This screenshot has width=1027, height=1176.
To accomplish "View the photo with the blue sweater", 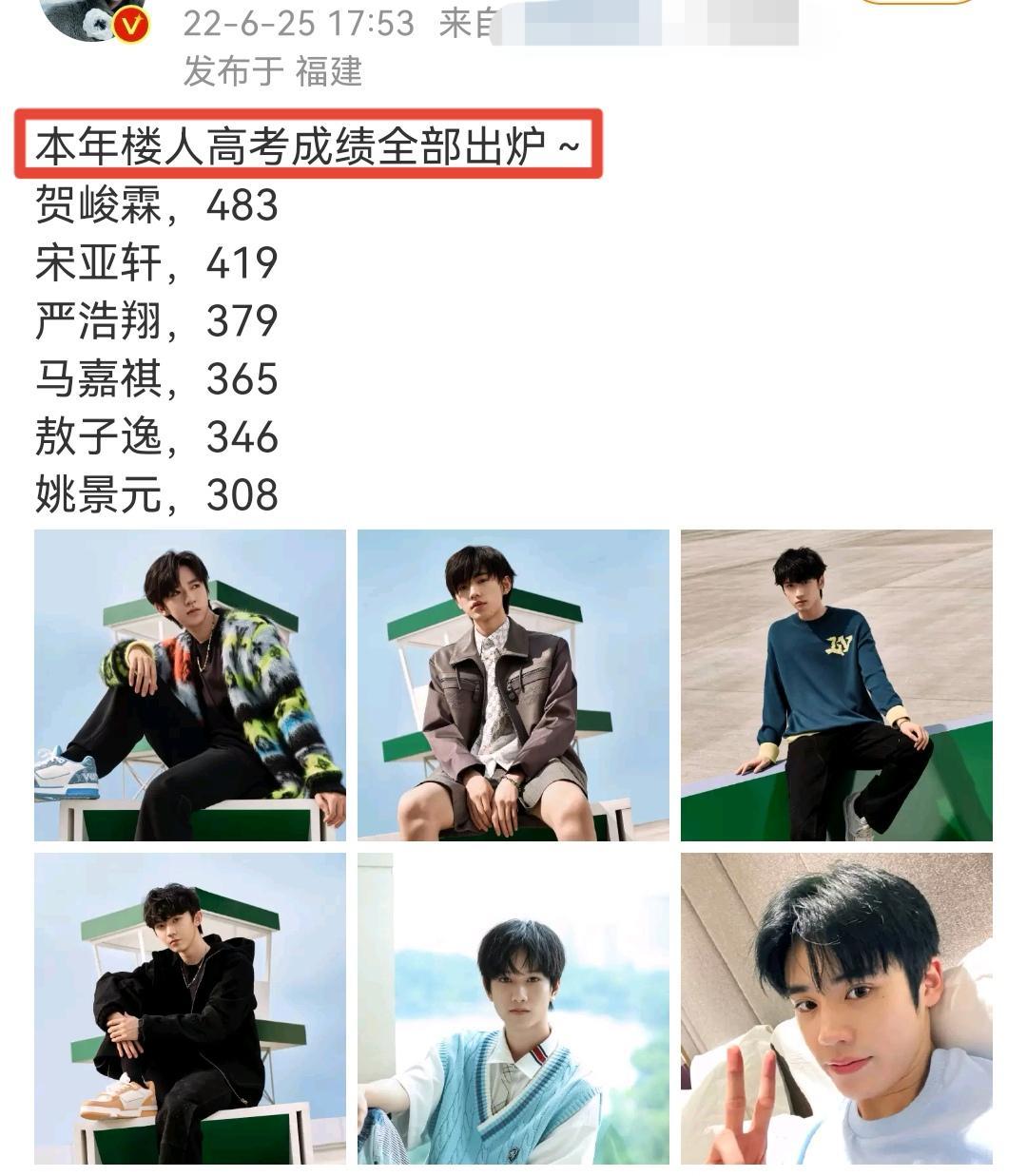I will 836,684.
